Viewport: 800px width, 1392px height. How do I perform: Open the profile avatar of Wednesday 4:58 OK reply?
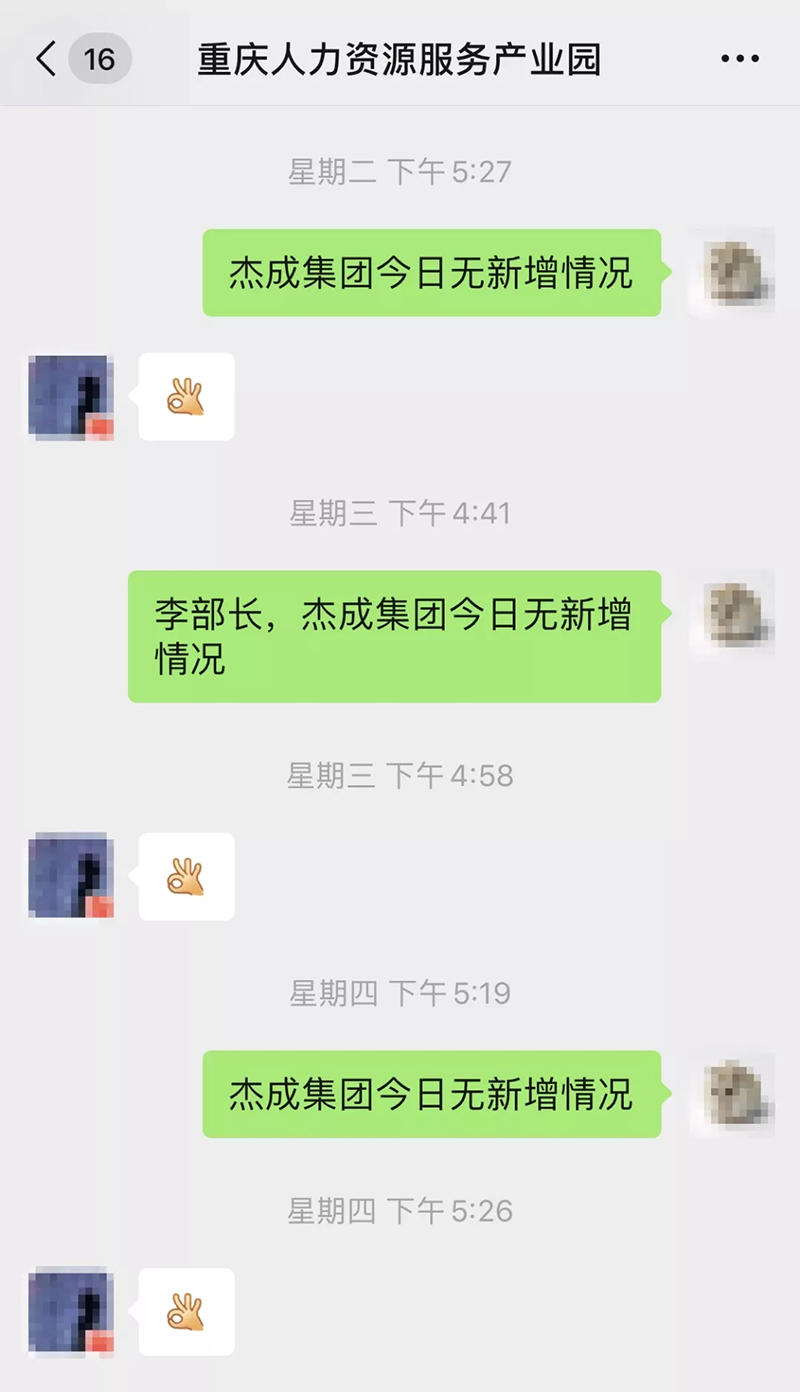71,875
